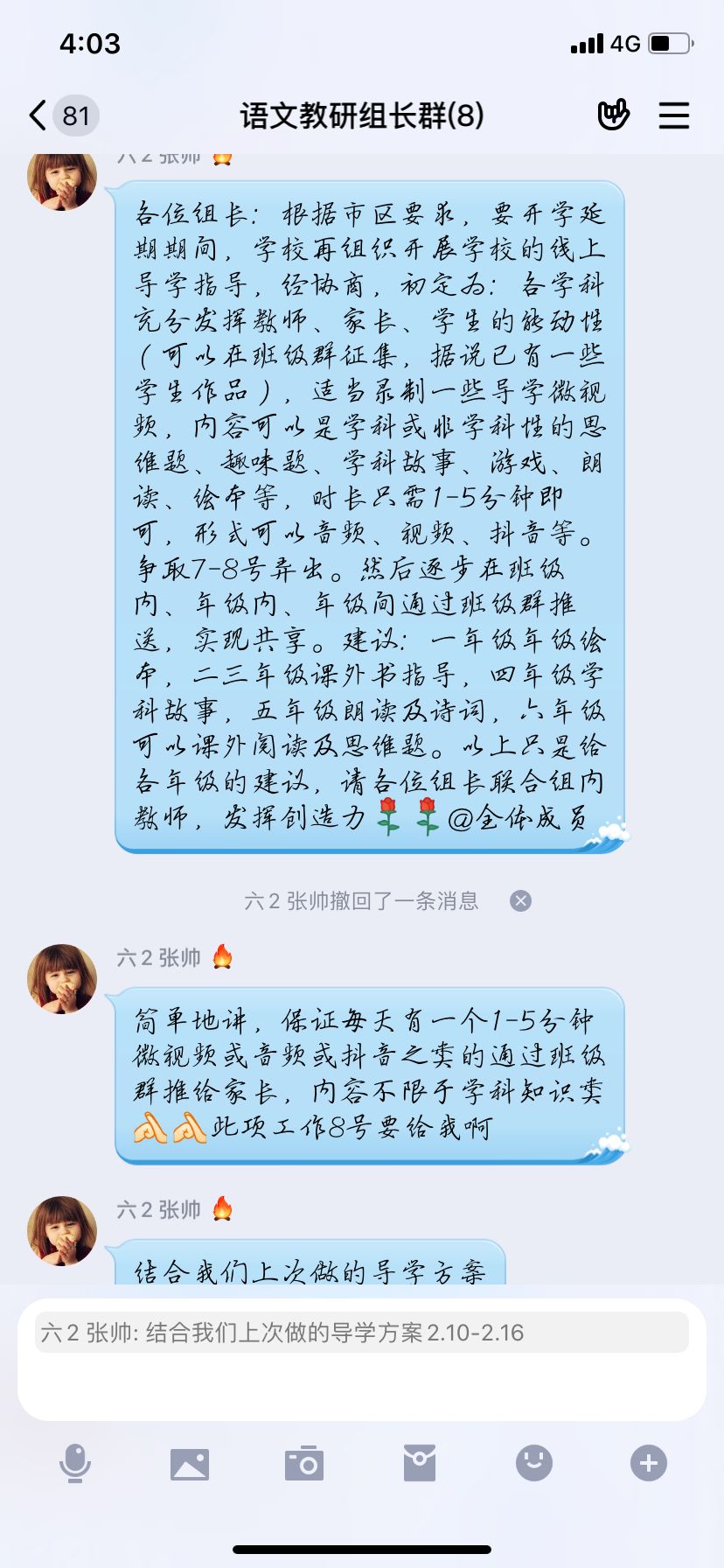Open the red packet icon
724x1568 pixels.
tap(419, 1463)
